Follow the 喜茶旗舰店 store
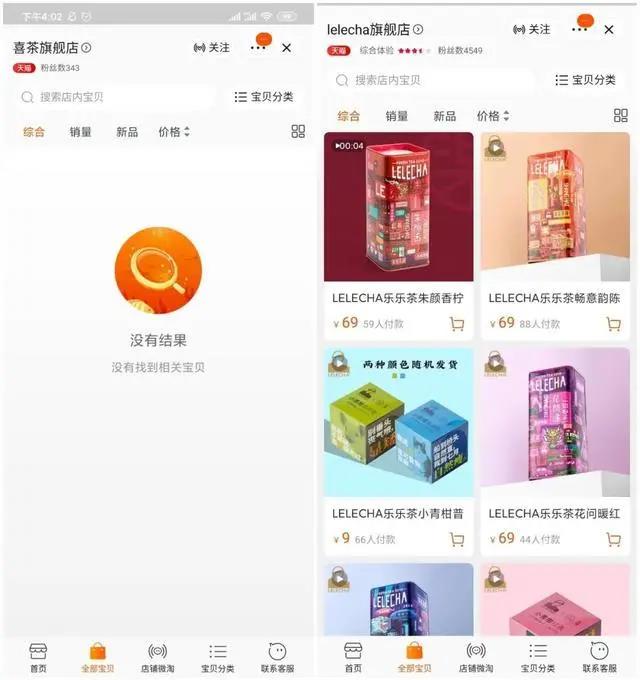The width and height of the screenshot is (640, 680). coord(211,48)
